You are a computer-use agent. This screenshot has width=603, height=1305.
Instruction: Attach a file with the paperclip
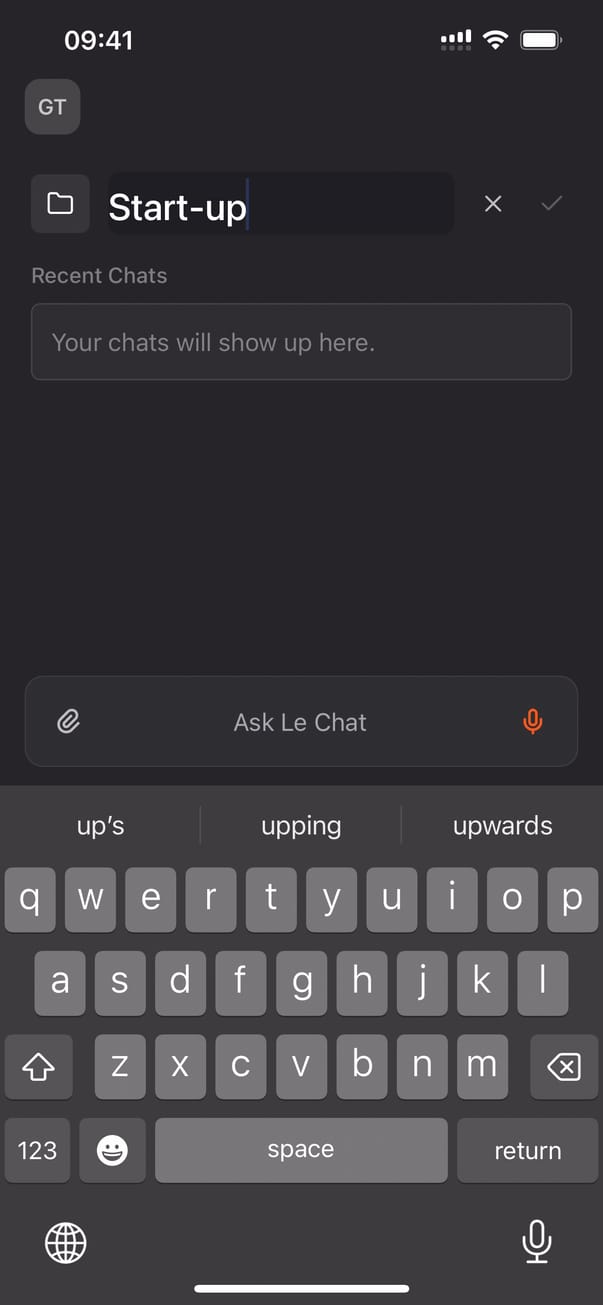tap(68, 721)
